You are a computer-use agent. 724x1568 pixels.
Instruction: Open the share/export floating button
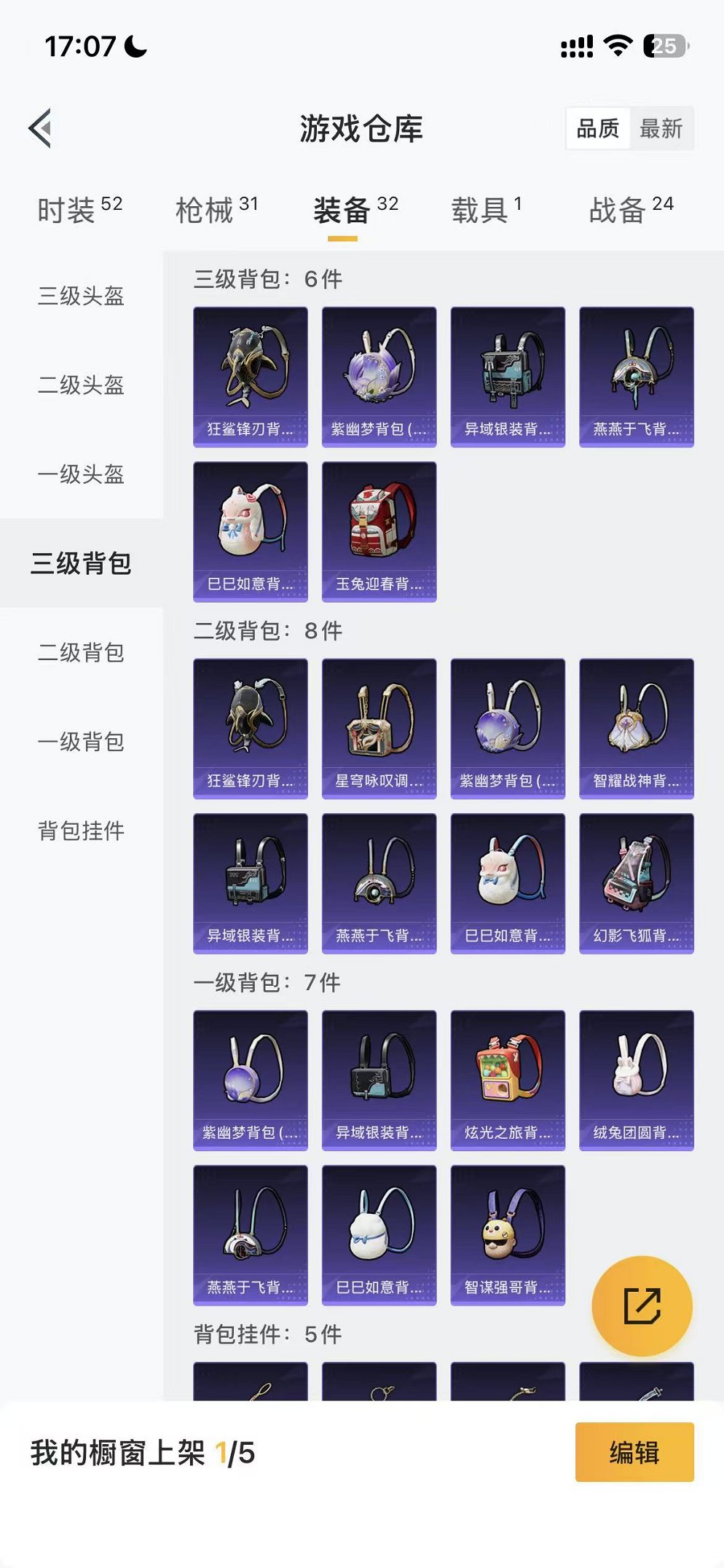(641, 1307)
